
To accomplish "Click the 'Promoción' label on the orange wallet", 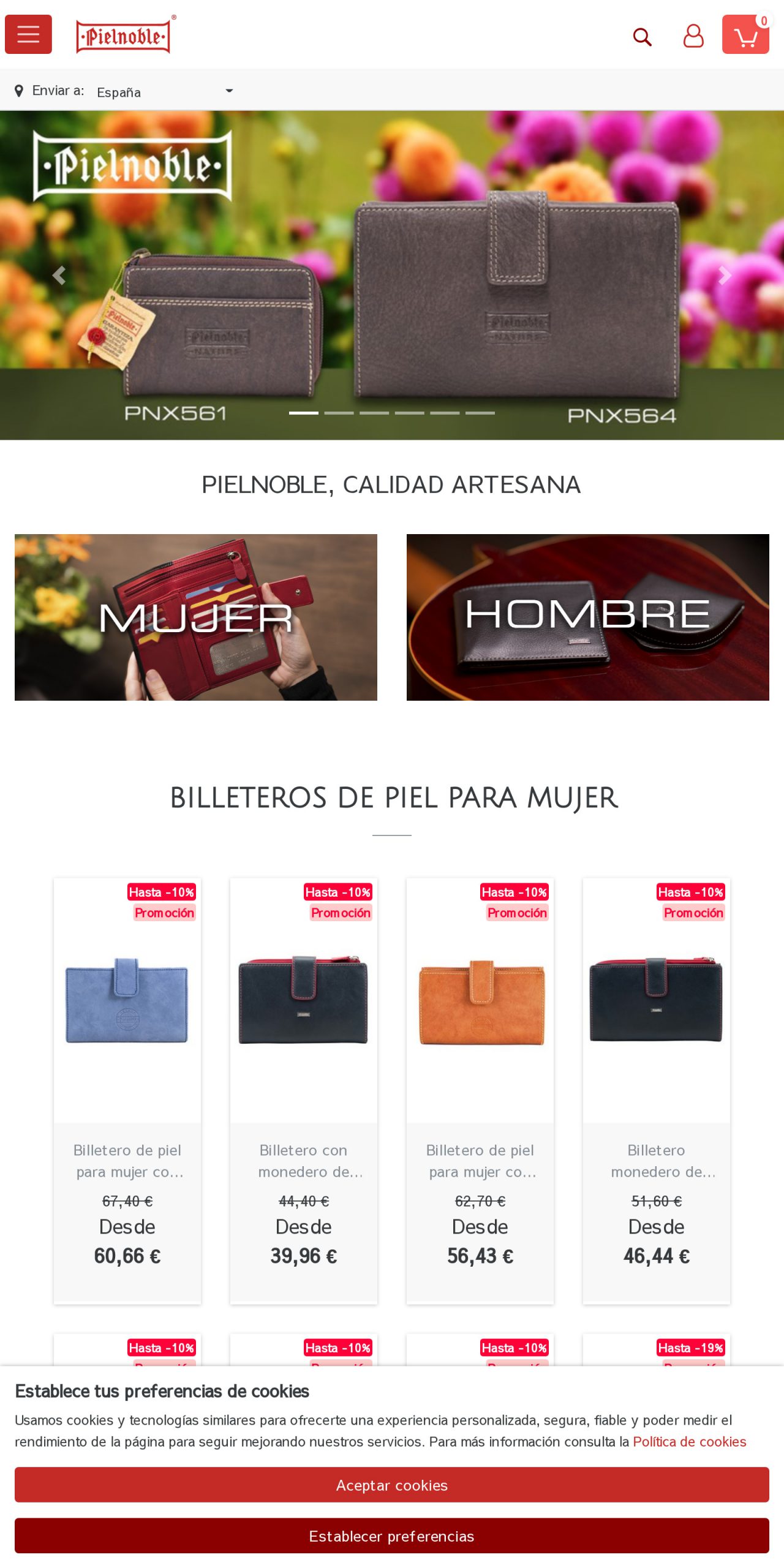I will tap(518, 913).
